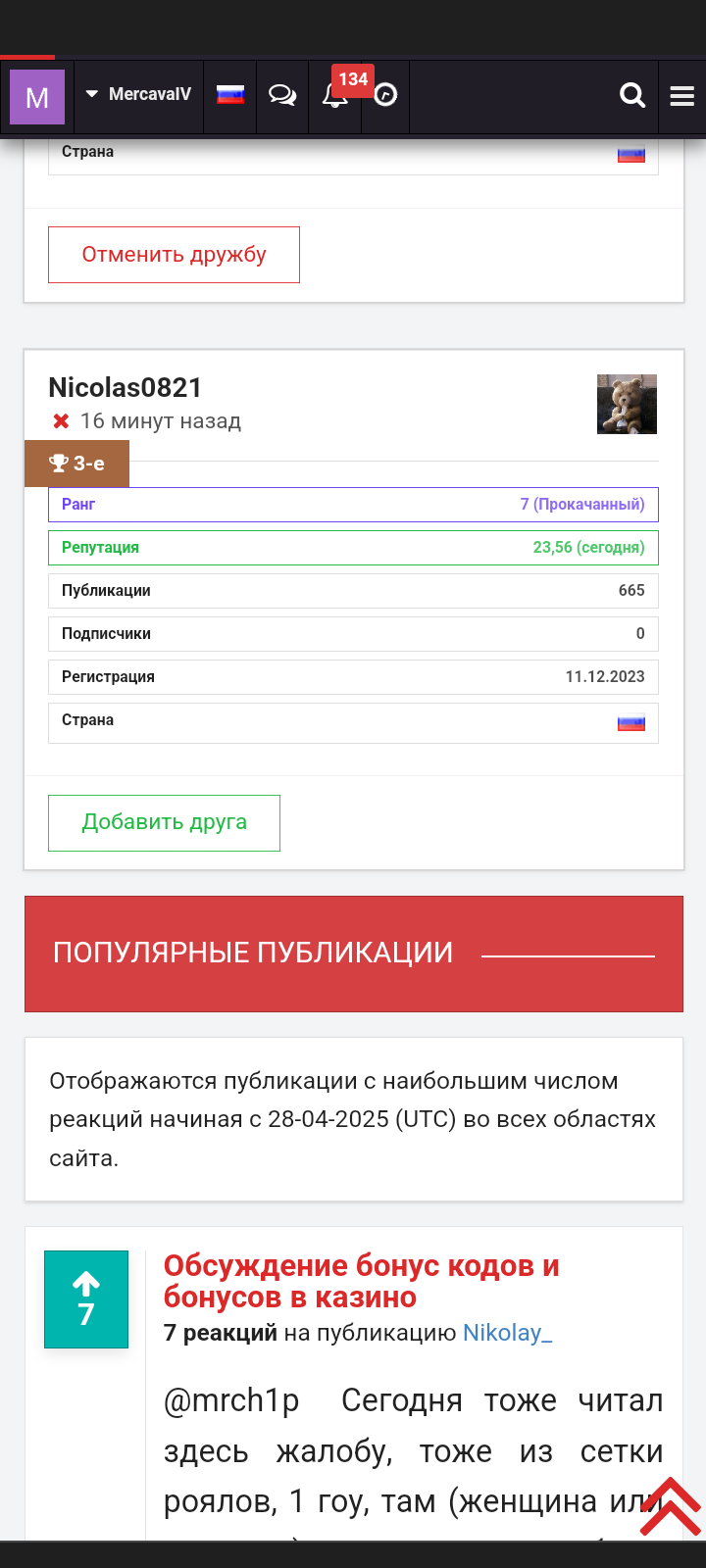Open the Nikolay_ profile link
Image resolution: width=706 pixels, height=1568 pixels.
pos(507,1333)
